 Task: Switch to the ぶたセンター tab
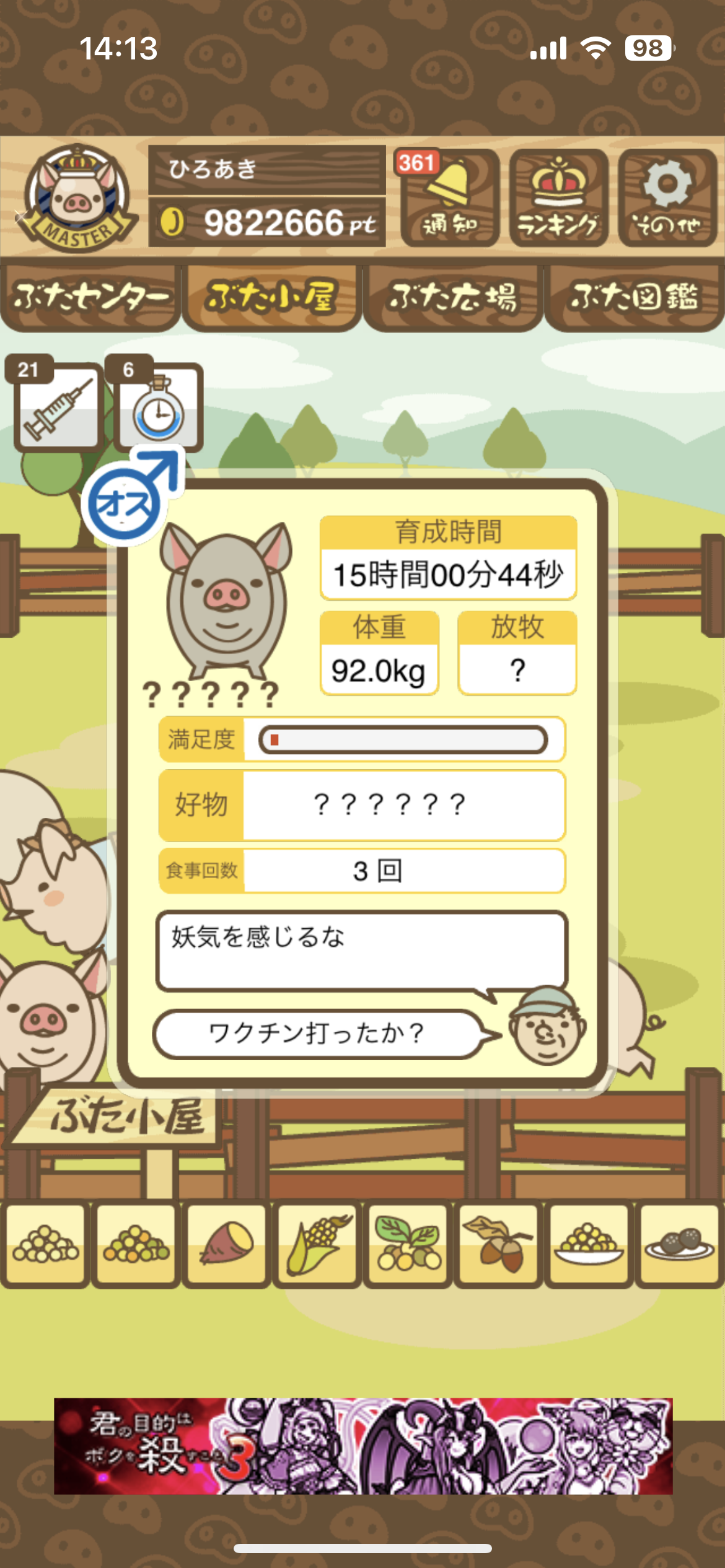click(x=90, y=298)
